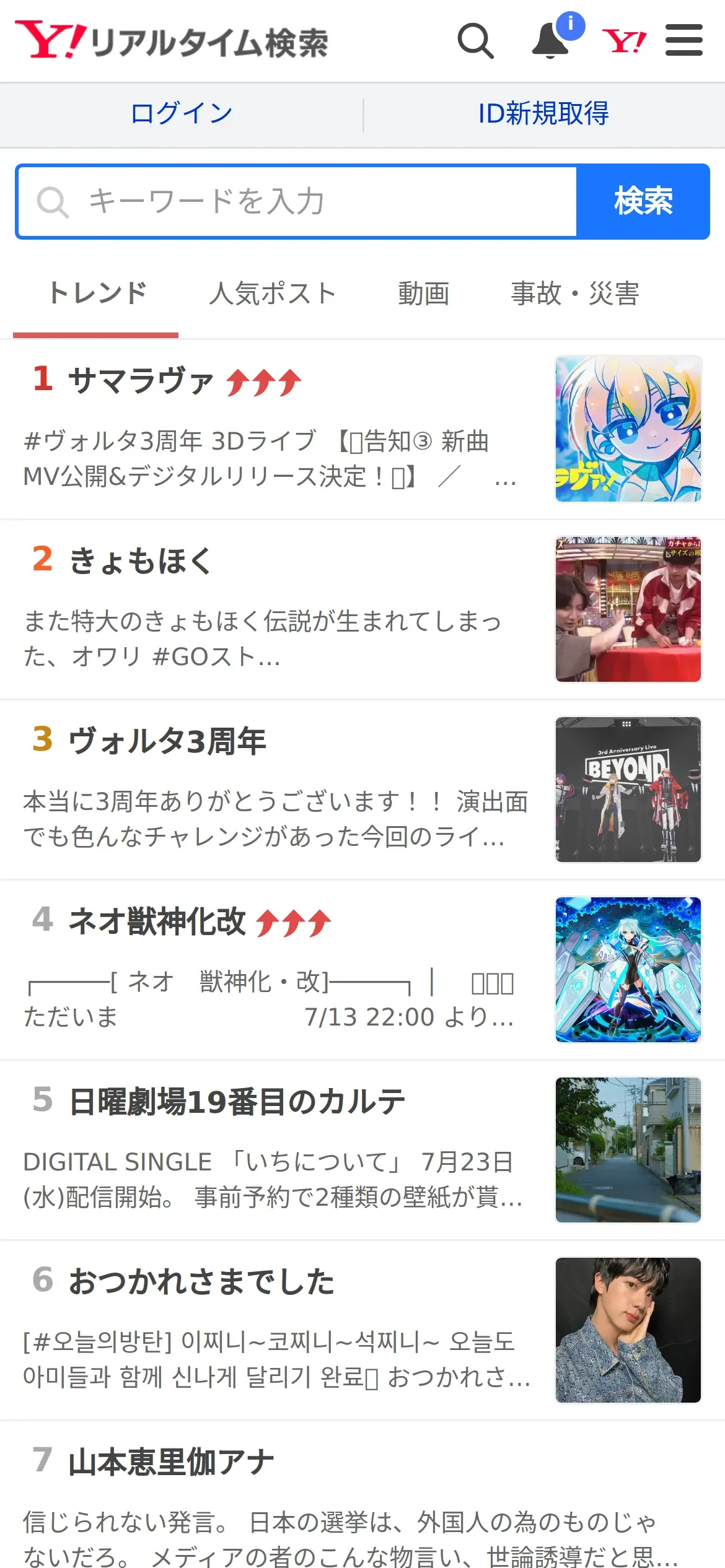
Task: Go to Yahoo! Japan home icon
Action: [624, 41]
